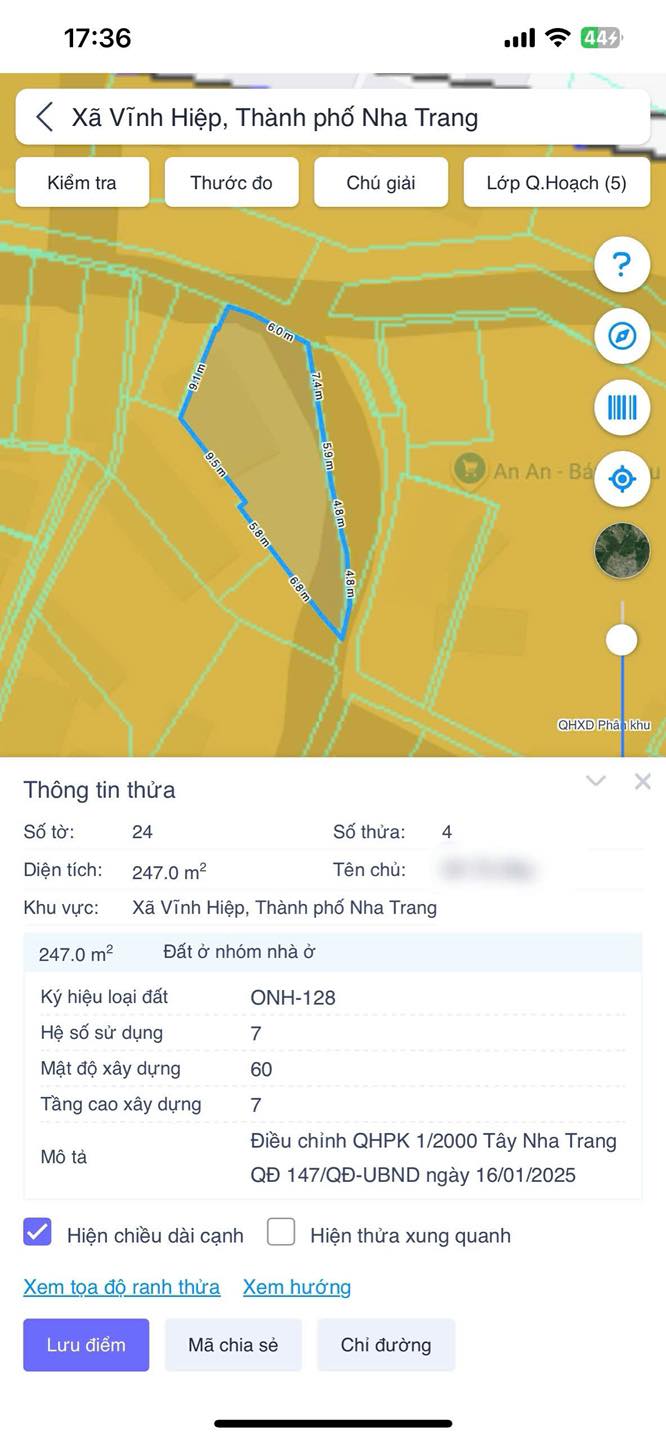Open the Xem hướng link
Image resolution: width=666 pixels, height=1440 pixels.
(x=297, y=1287)
